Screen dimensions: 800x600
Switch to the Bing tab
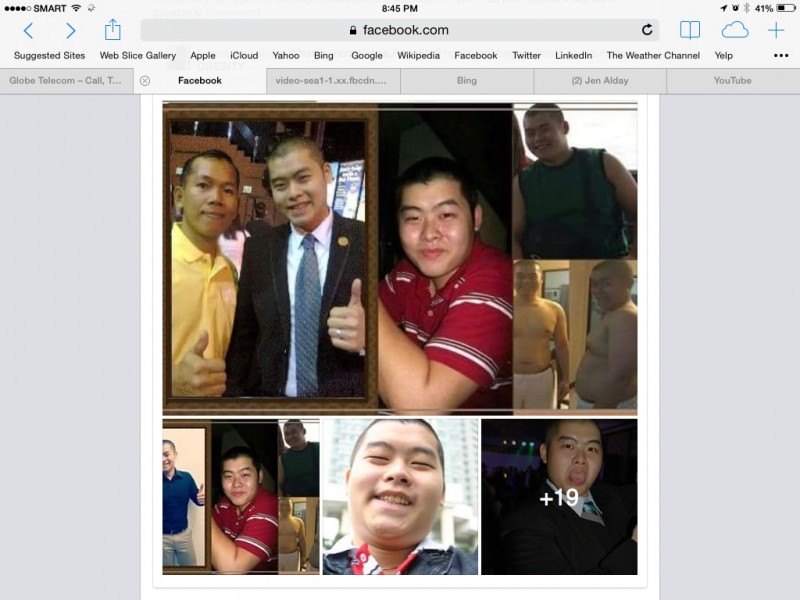(466, 81)
